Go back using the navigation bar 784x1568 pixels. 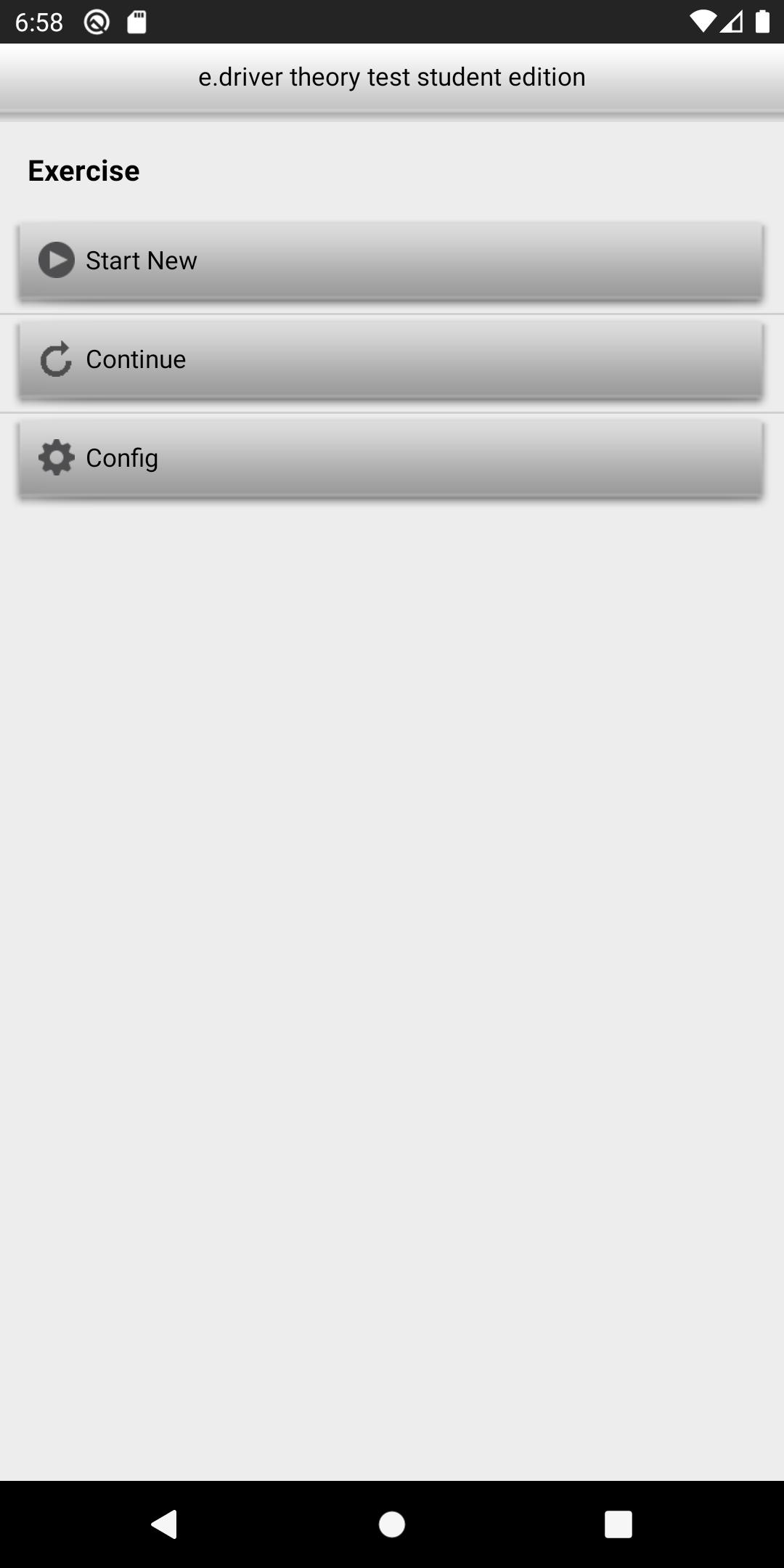click(x=164, y=1524)
